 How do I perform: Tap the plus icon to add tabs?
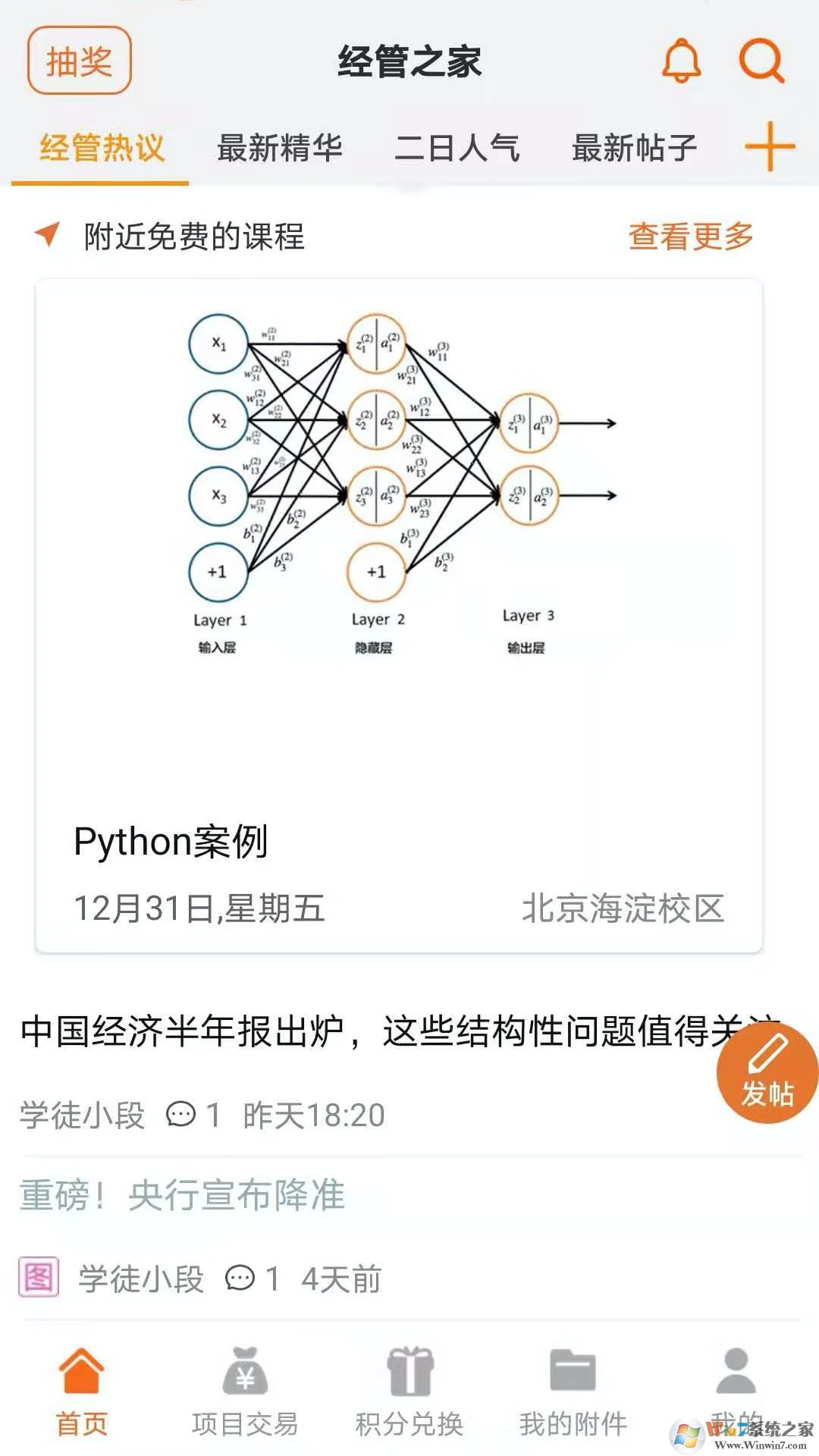coord(769,146)
